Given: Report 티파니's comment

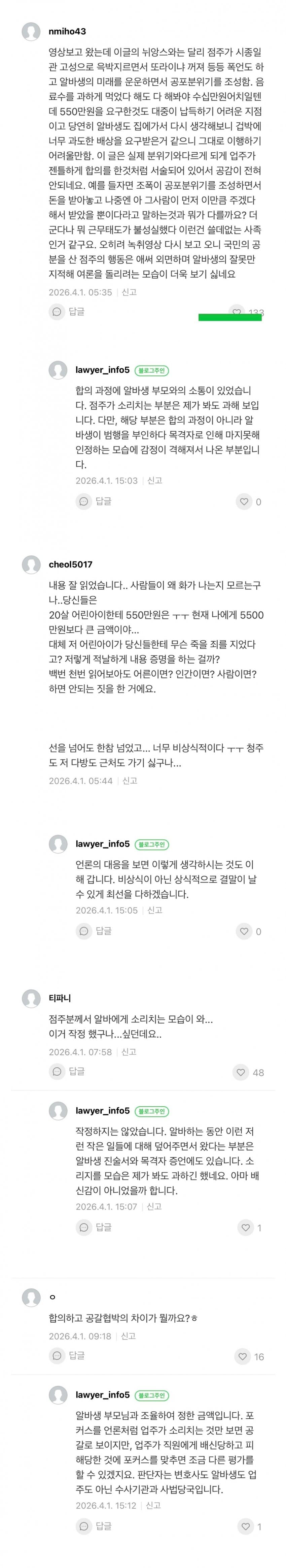Looking at the screenshot, I should tap(129, 1051).
